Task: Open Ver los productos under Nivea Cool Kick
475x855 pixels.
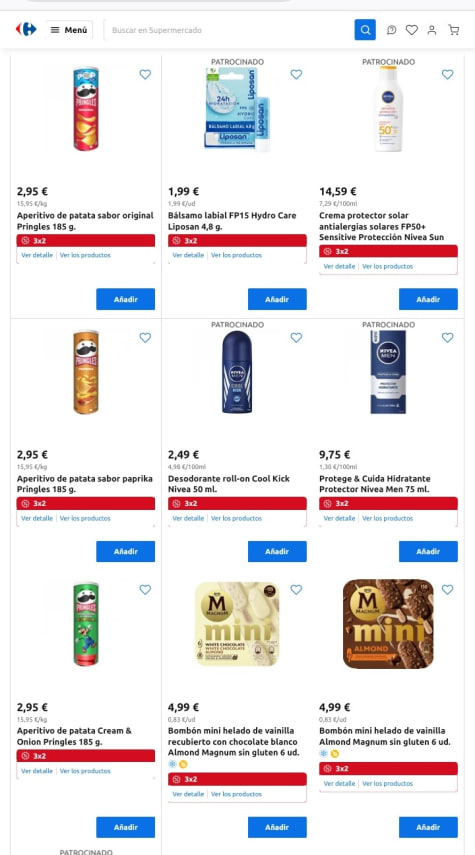Action: 236,518
